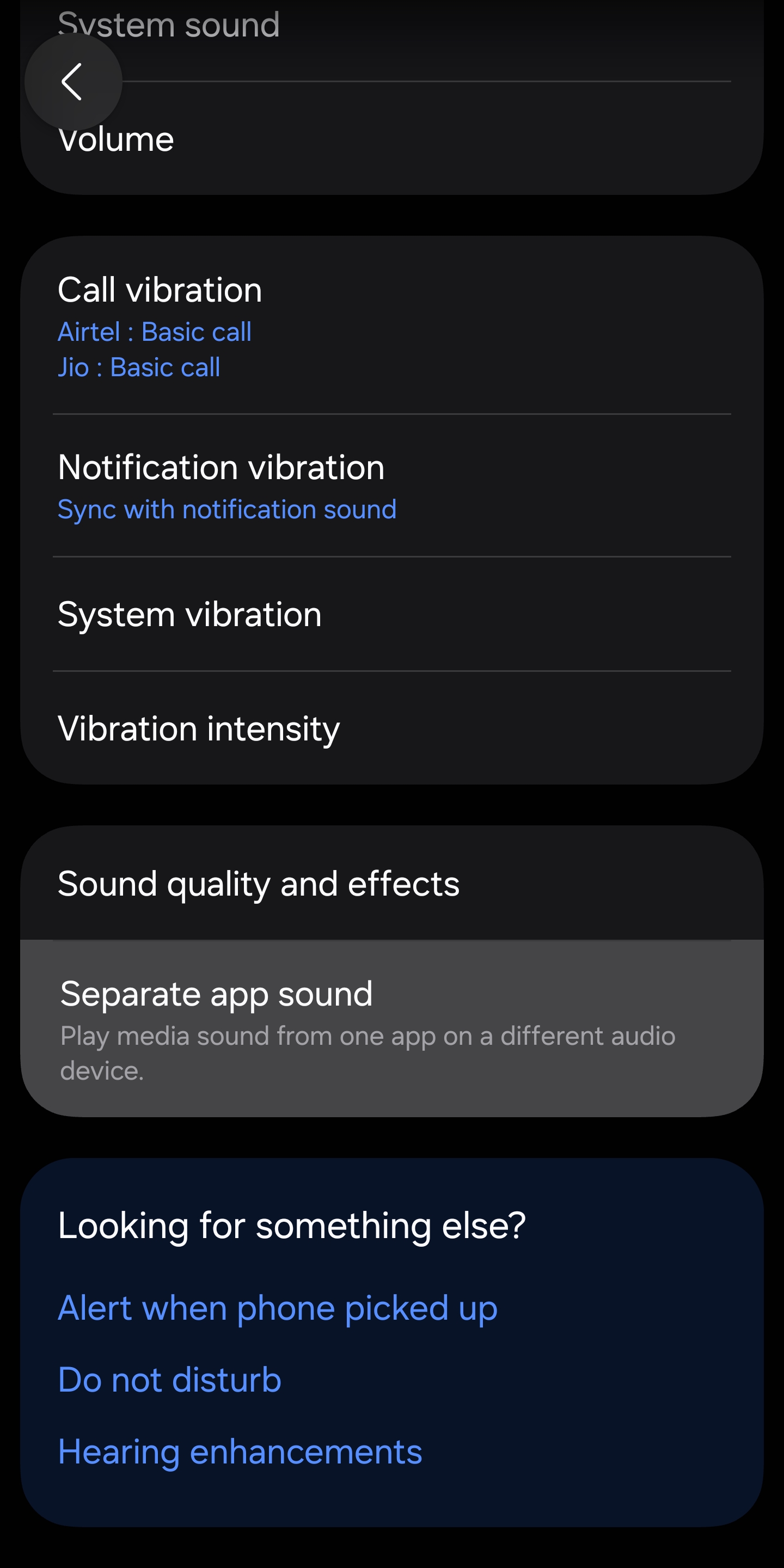Viewport: 784px width, 1568px height.
Task: Follow the Alert when phone picked up link
Action: (x=278, y=1308)
